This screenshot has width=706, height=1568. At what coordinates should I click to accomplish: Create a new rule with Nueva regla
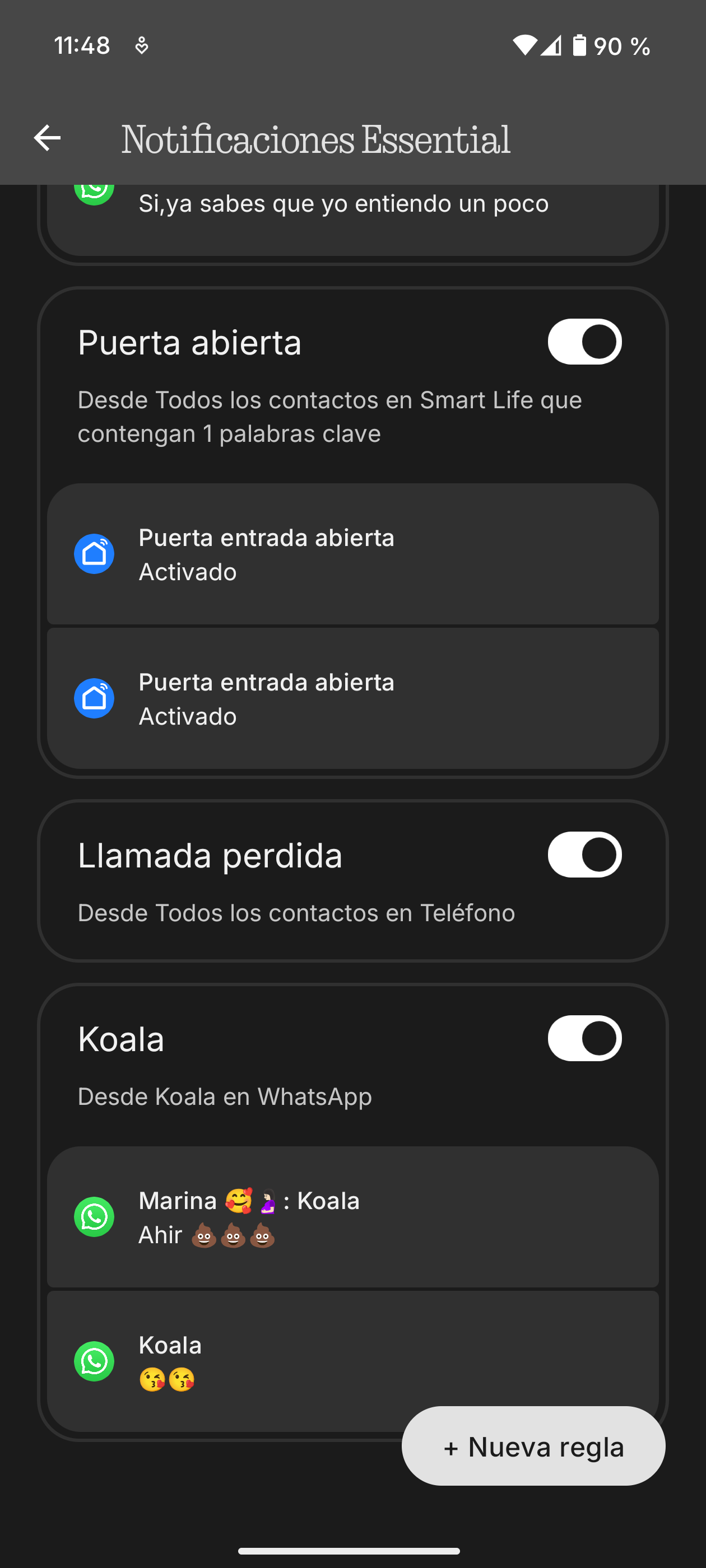(533, 1446)
